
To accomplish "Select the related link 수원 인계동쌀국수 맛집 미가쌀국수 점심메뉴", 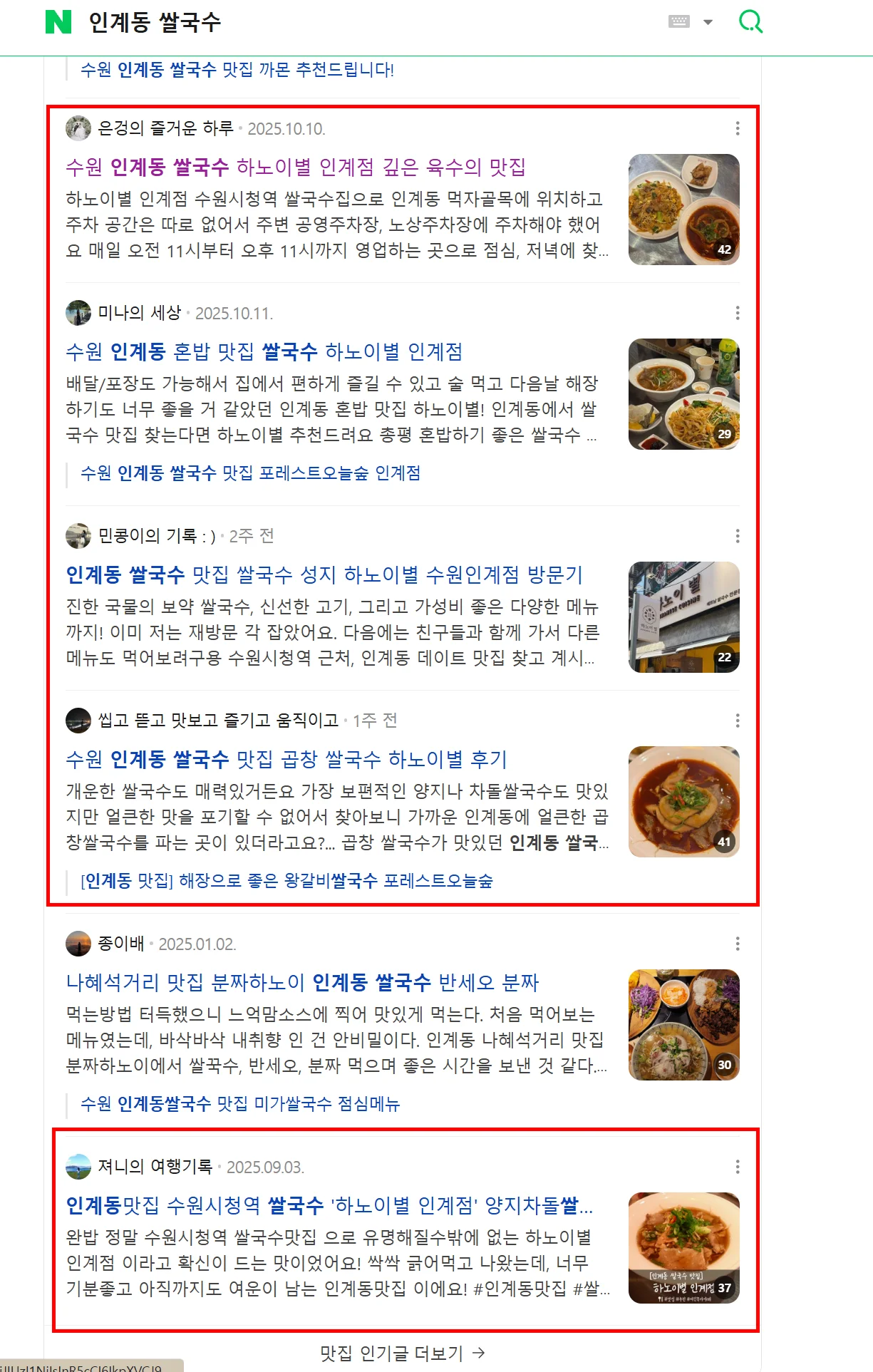I will (x=239, y=1104).
